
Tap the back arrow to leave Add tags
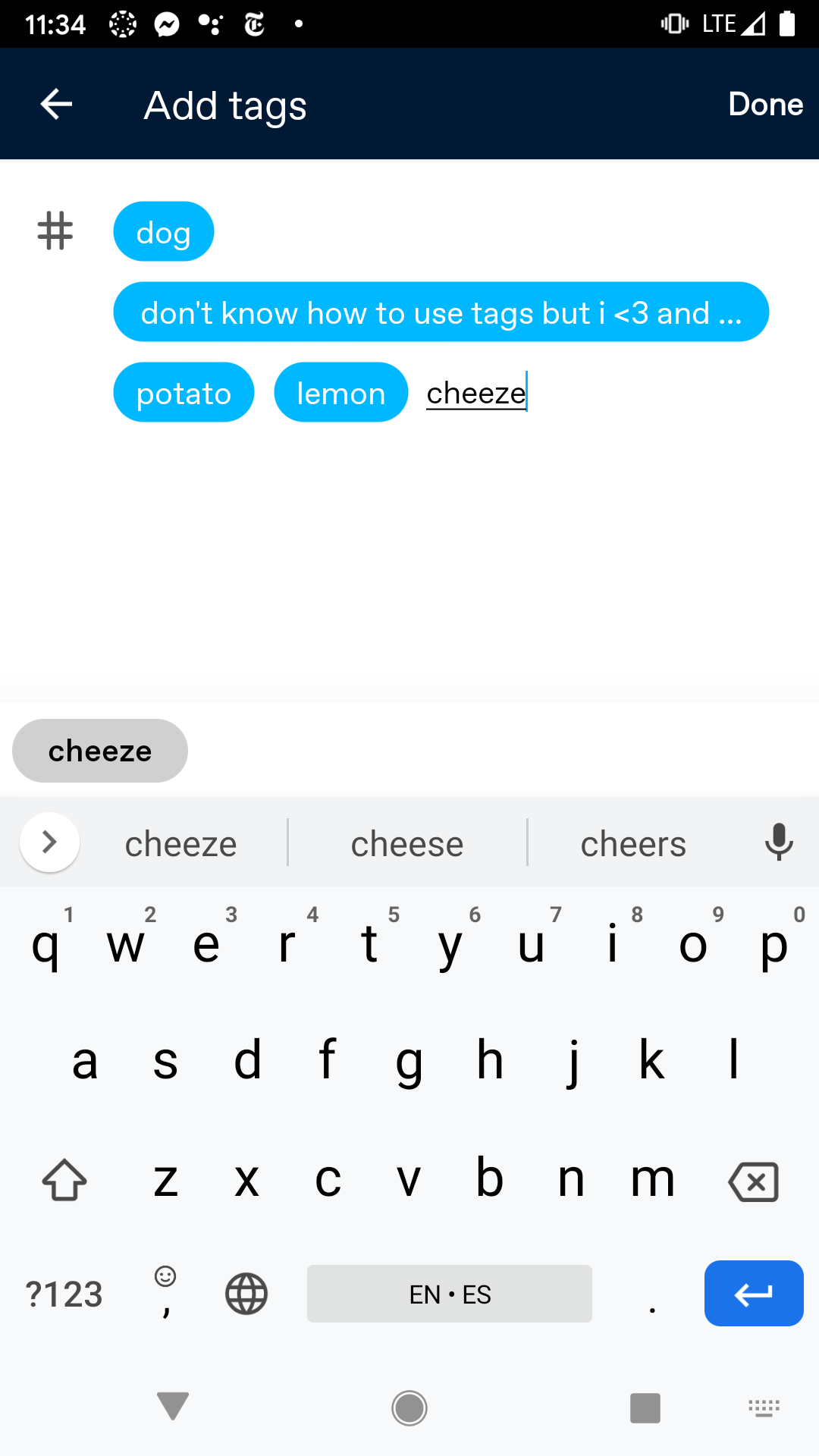tap(54, 104)
